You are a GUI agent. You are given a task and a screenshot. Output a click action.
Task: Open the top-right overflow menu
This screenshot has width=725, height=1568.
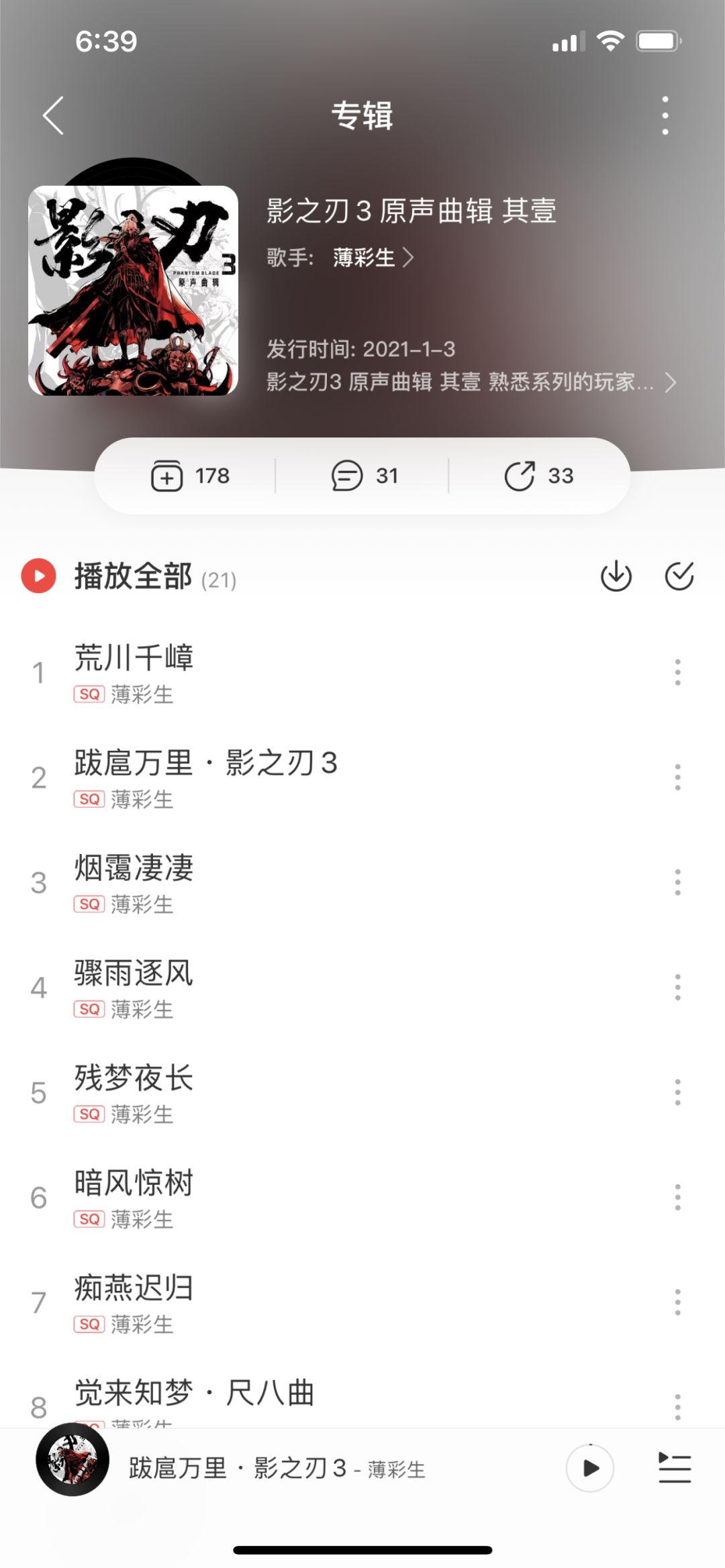pos(665,115)
